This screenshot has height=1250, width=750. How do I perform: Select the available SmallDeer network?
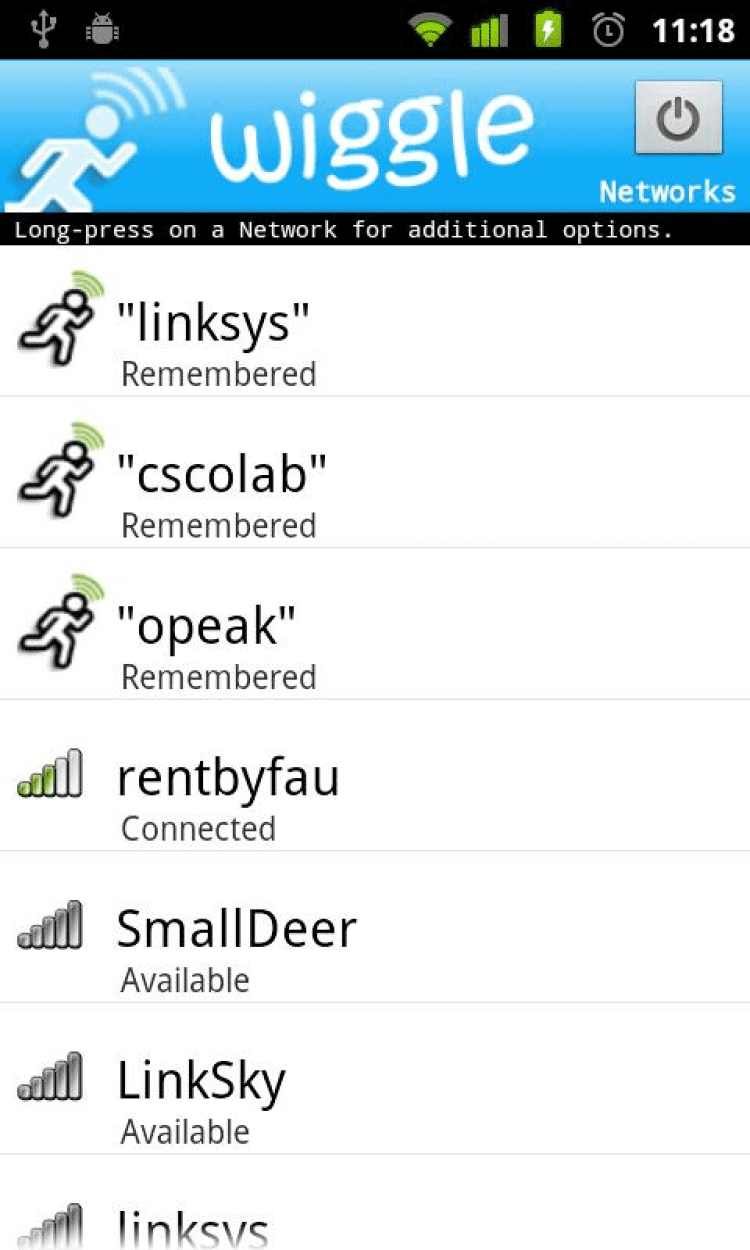[x=375, y=928]
